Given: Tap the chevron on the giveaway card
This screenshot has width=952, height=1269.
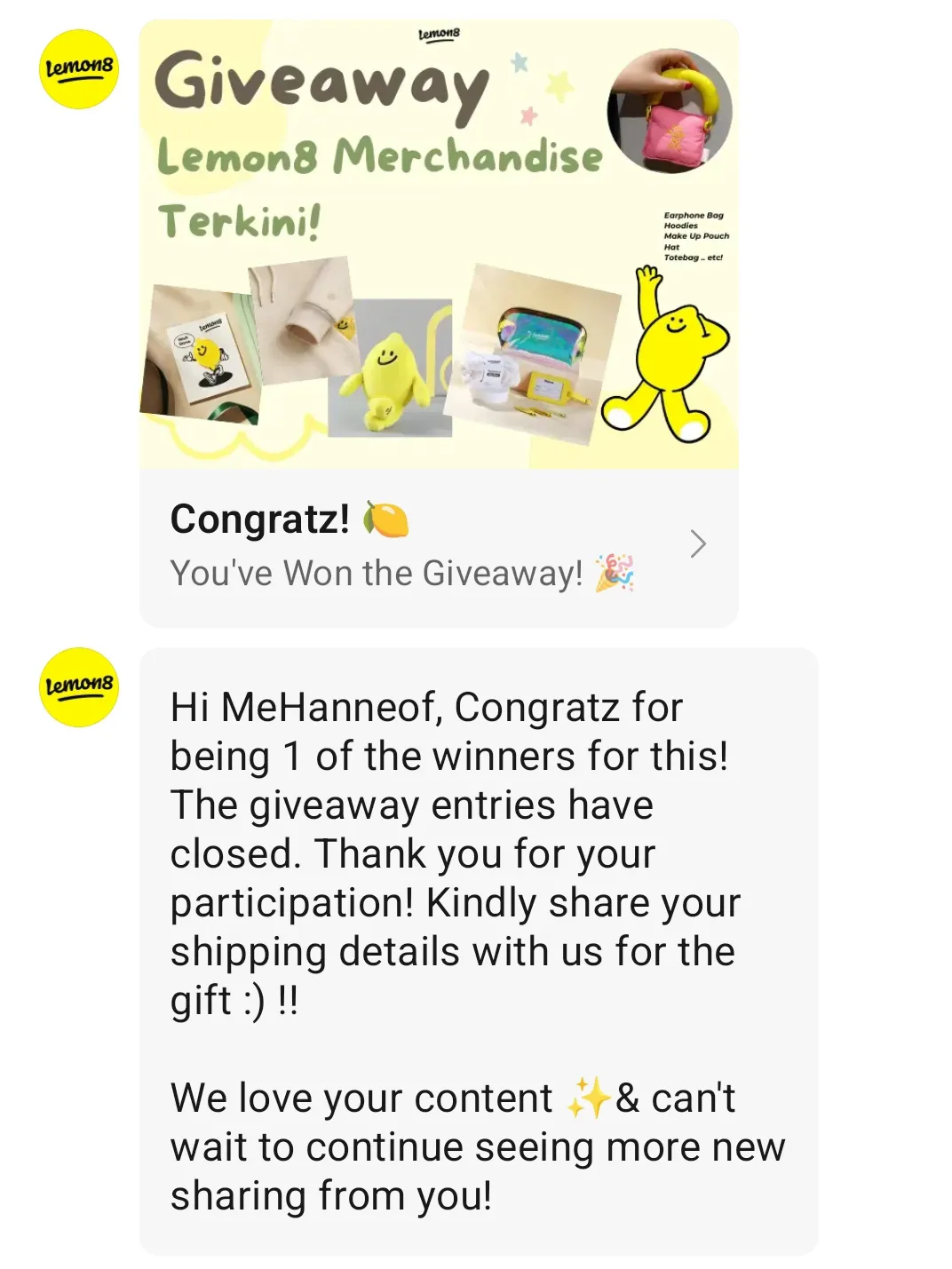Looking at the screenshot, I should coord(698,544).
